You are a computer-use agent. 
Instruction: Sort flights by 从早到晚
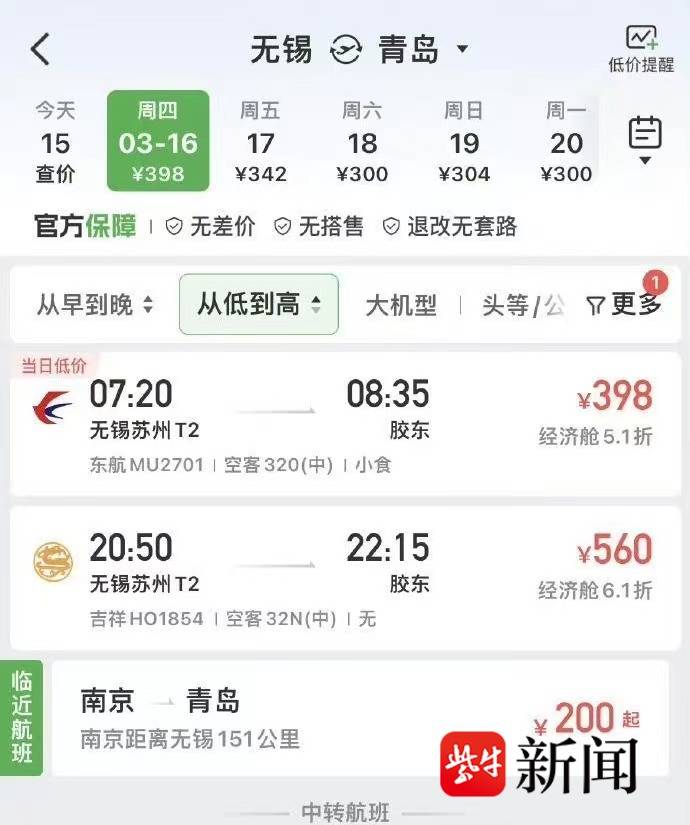click(x=95, y=304)
